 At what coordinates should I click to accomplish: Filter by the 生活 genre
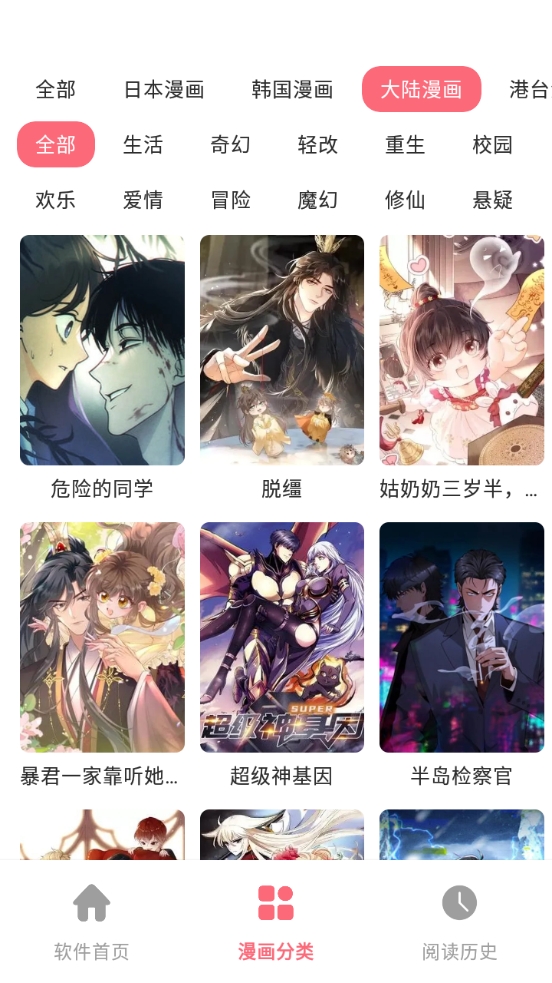tap(143, 145)
